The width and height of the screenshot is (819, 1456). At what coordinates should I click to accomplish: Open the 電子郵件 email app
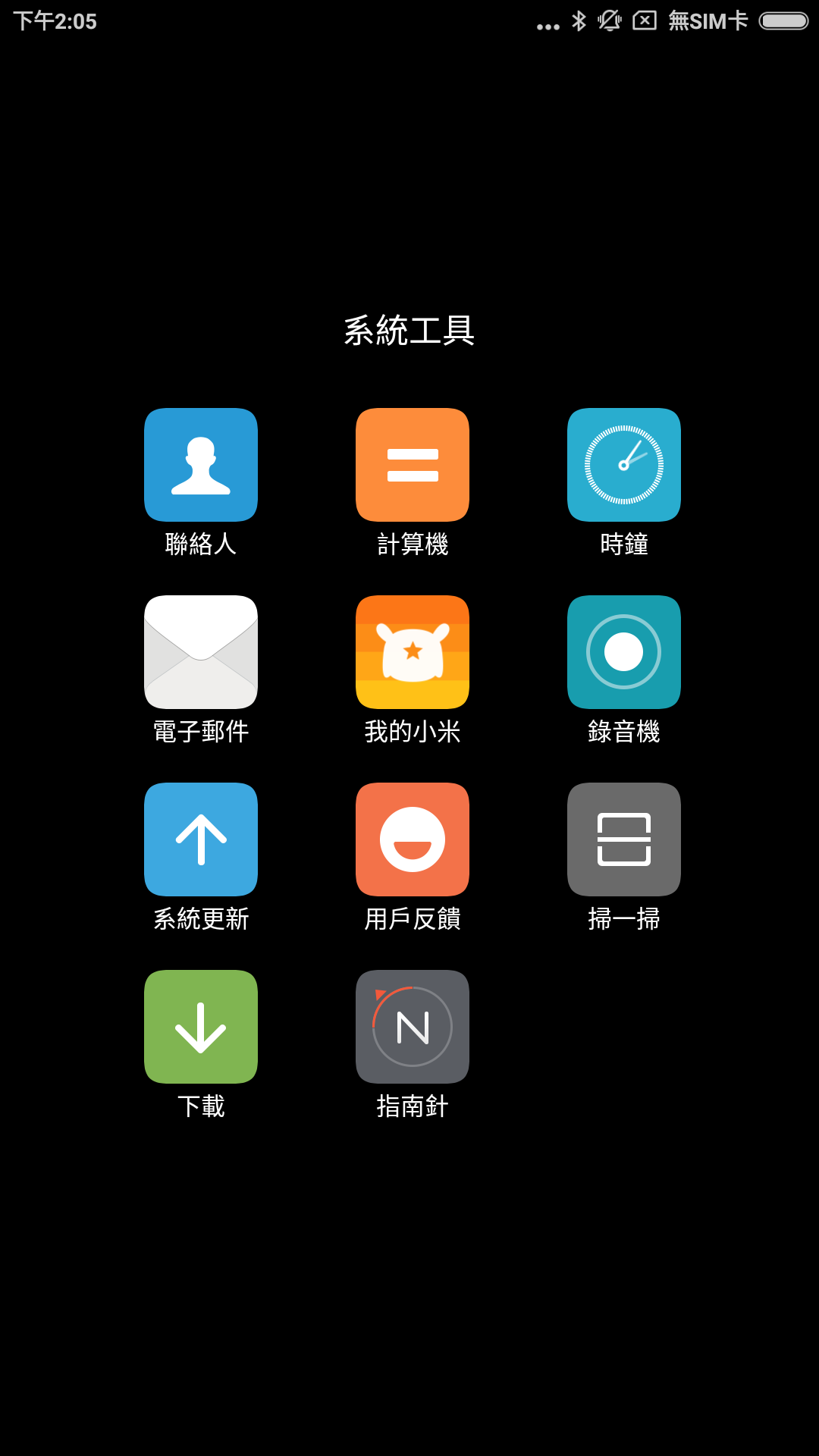point(201,652)
